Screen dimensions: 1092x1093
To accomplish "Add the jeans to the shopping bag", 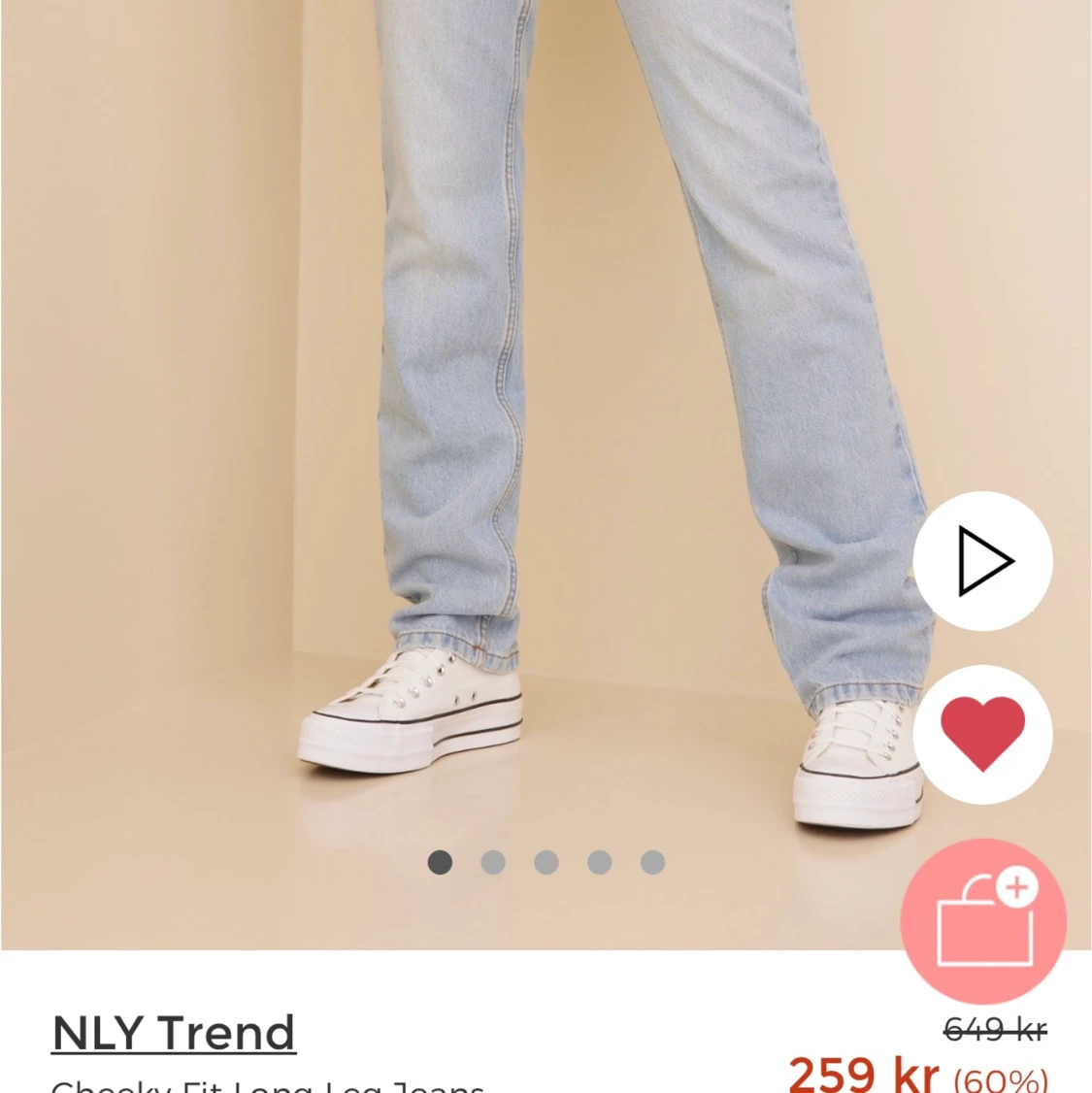I will pyautogui.click(x=983, y=922).
